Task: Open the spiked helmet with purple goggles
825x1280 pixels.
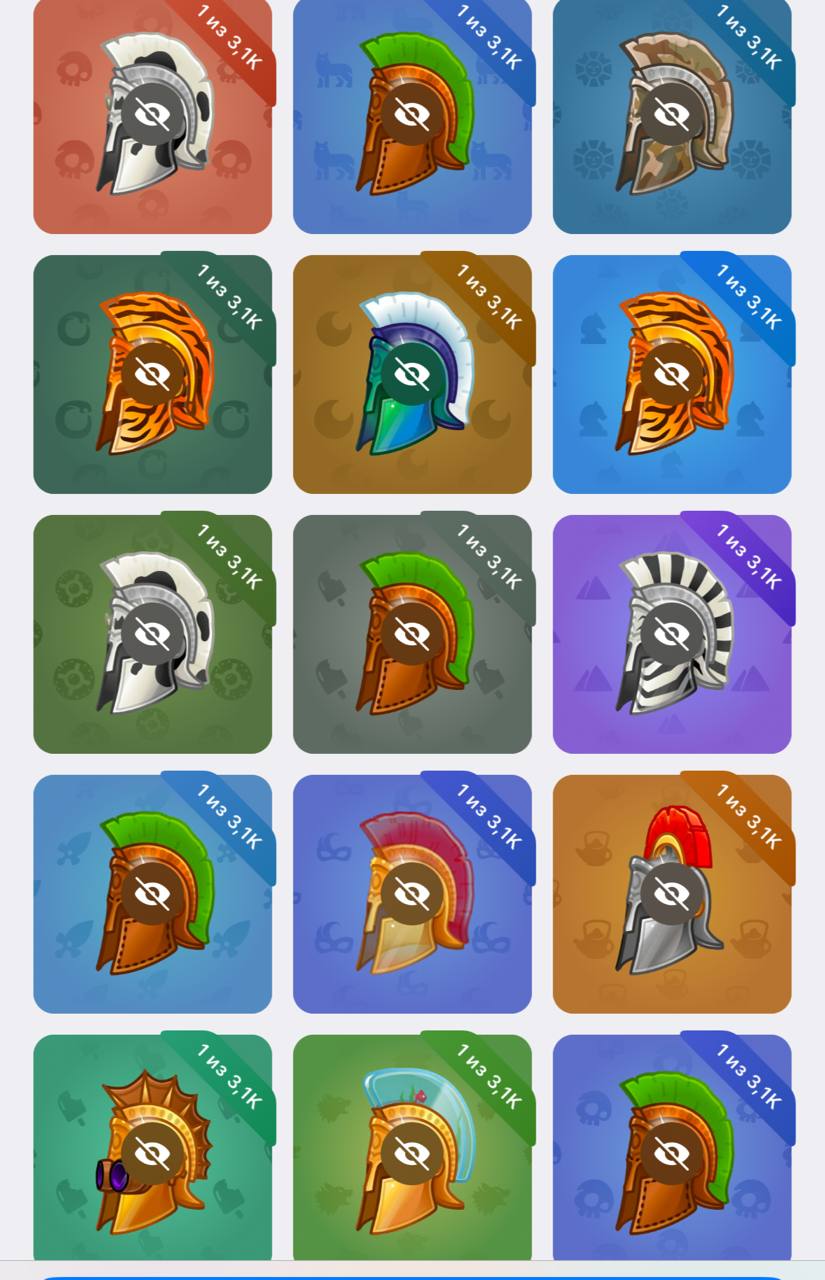Action: (152, 1150)
